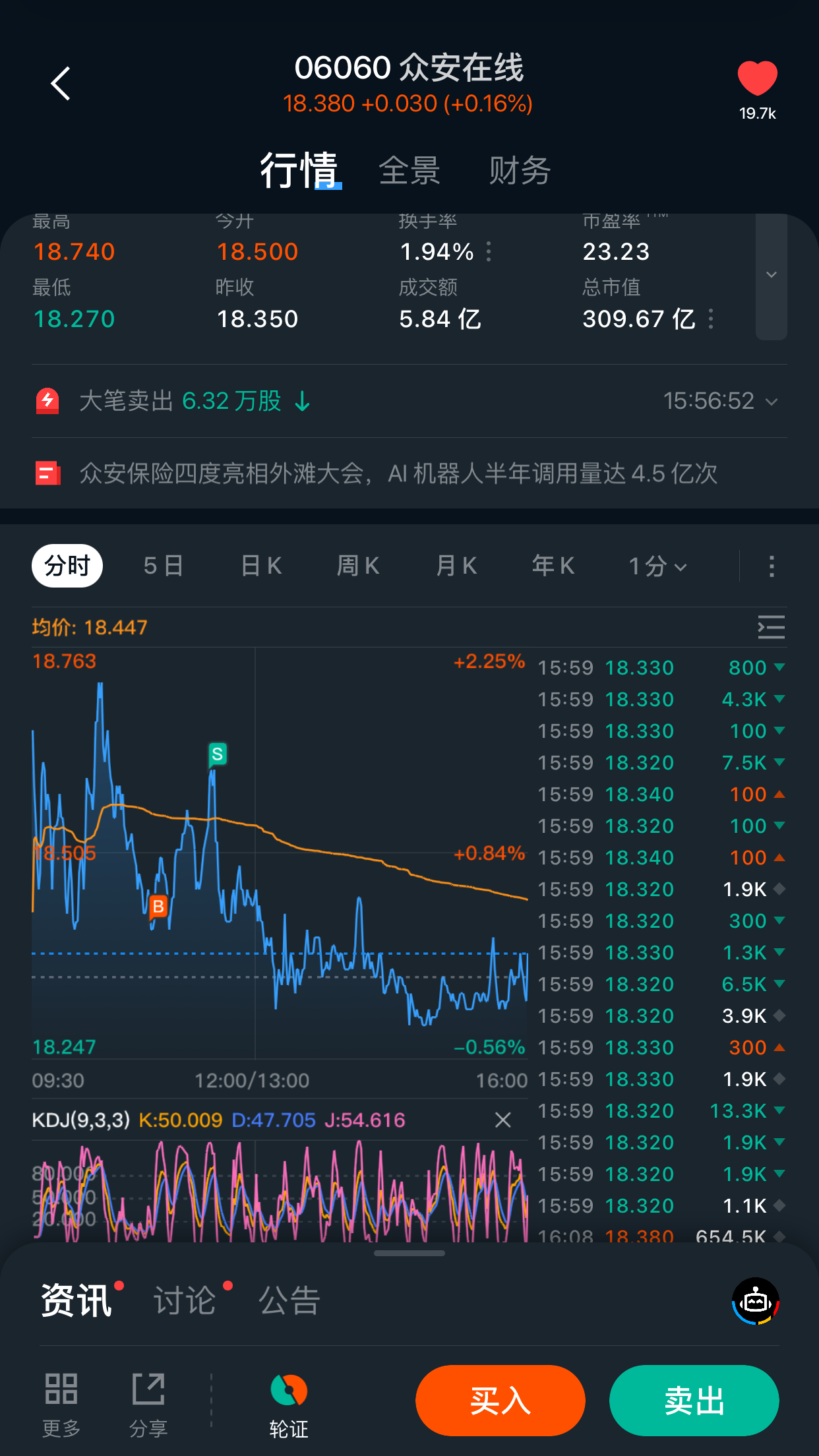Viewport: 819px width, 1456px height.
Task: Select the 年K chart
Action: click(553, 566)
